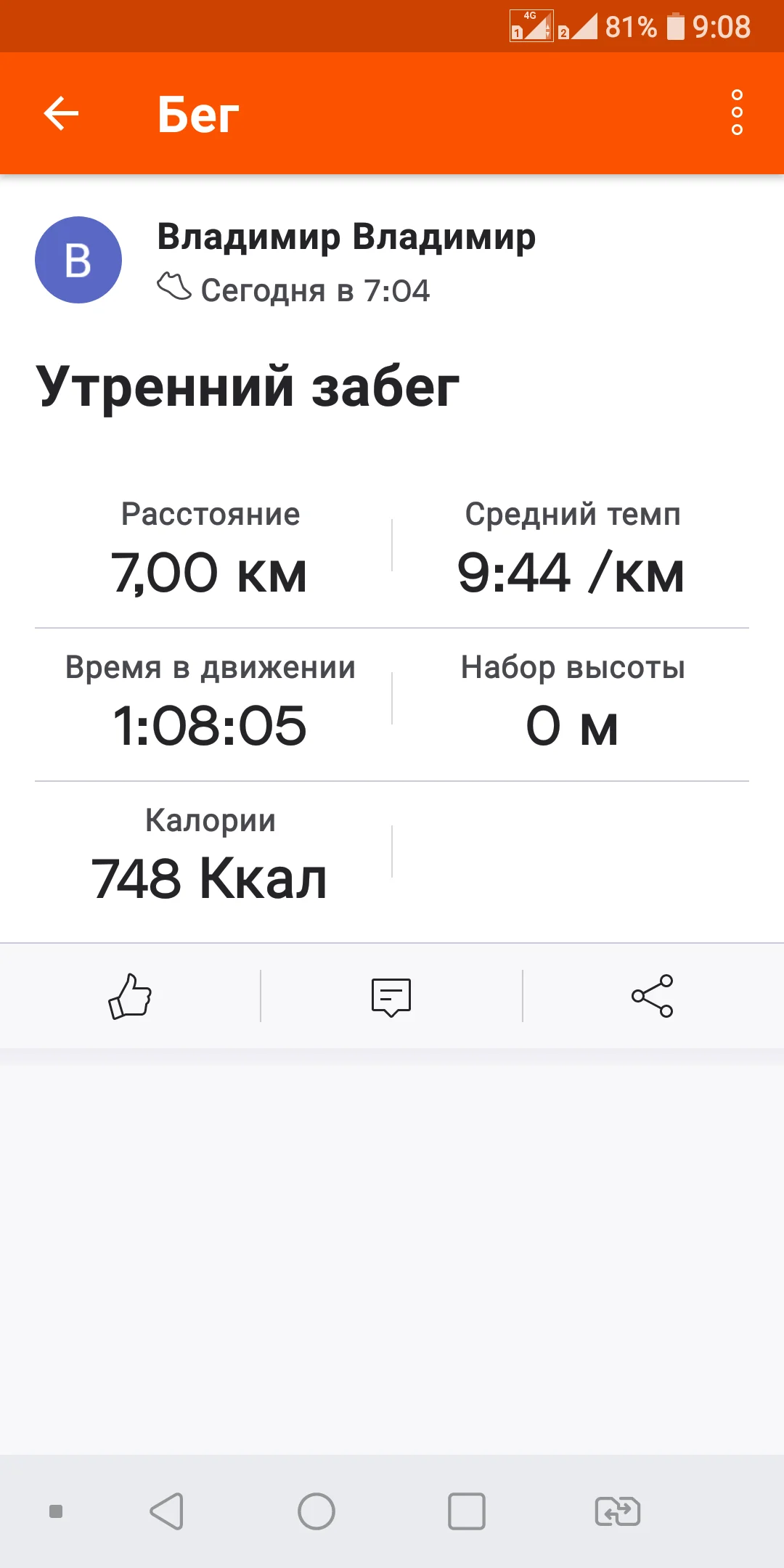Viewport: 784px width, 1568px height.
Task: Share the Утренний забег activity
Action: tap(653, 996)
